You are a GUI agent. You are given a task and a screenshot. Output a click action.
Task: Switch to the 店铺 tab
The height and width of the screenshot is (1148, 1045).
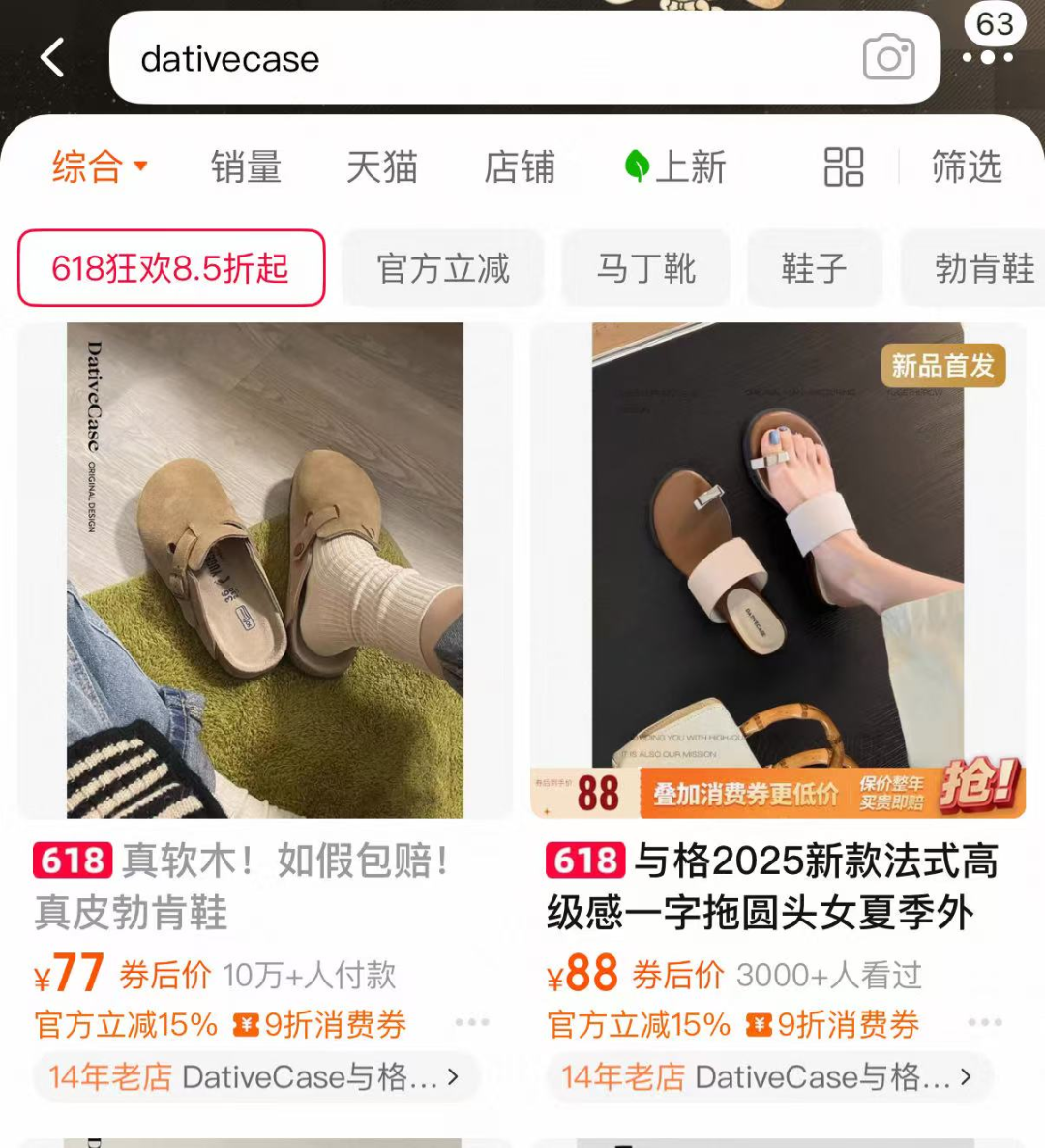point(520,166)
